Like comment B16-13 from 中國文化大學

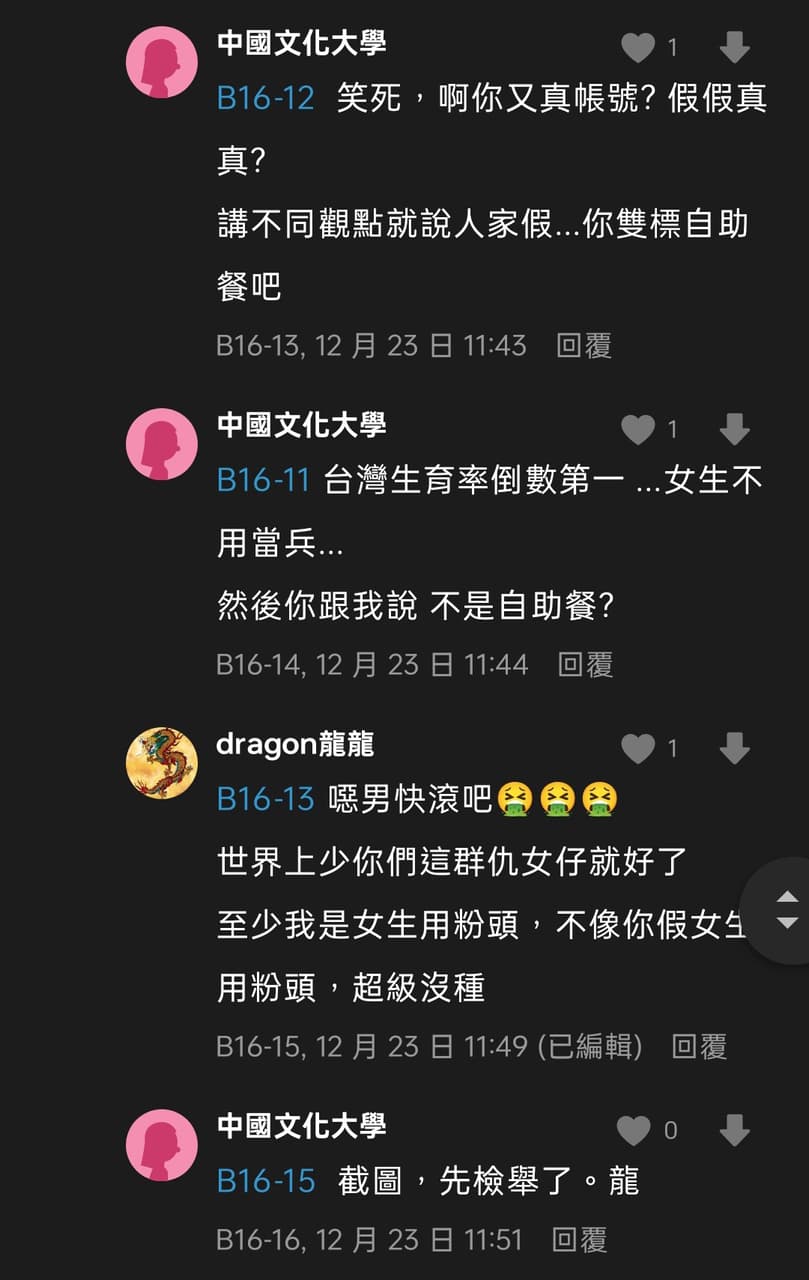pyautogui.click(x=638, y=47)
